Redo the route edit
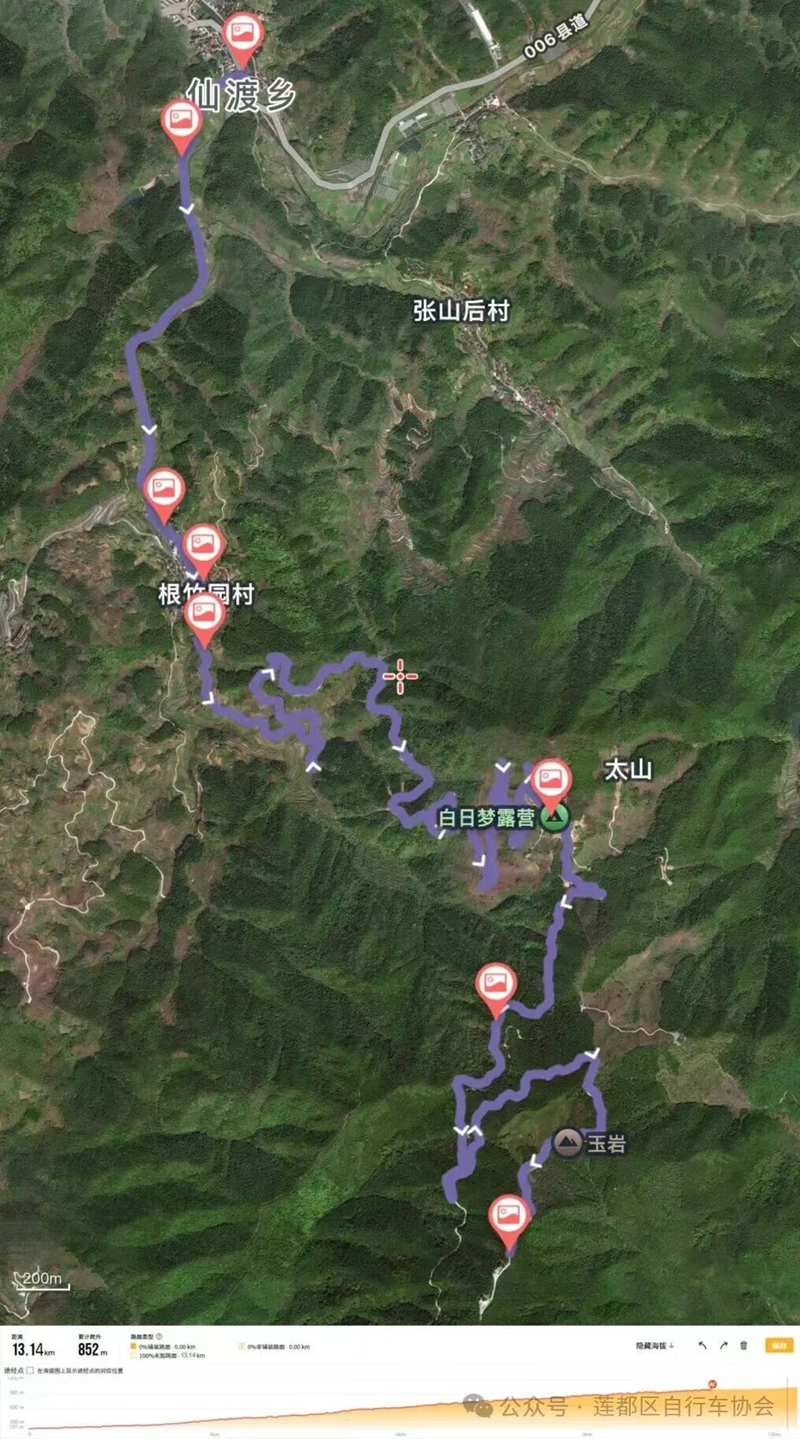 [x=723, y=1346]
